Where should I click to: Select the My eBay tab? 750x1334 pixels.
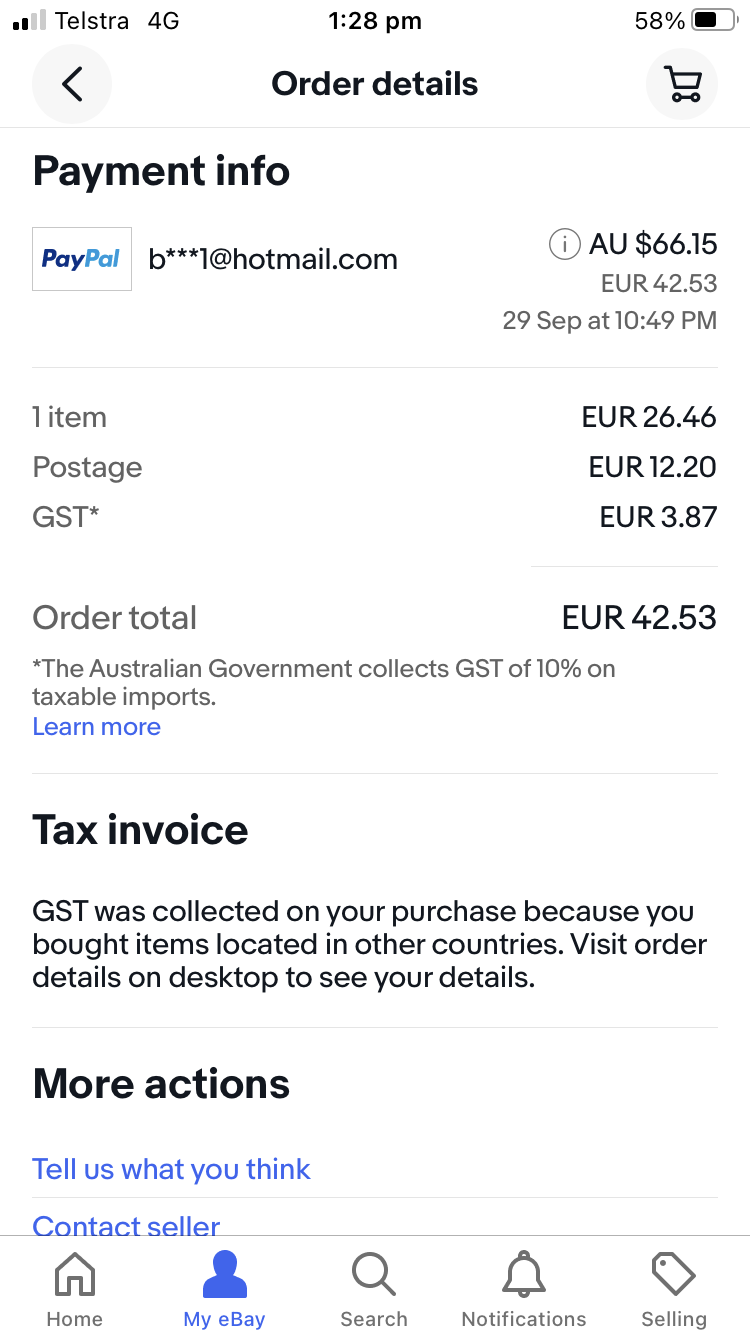pos(225,1290)
